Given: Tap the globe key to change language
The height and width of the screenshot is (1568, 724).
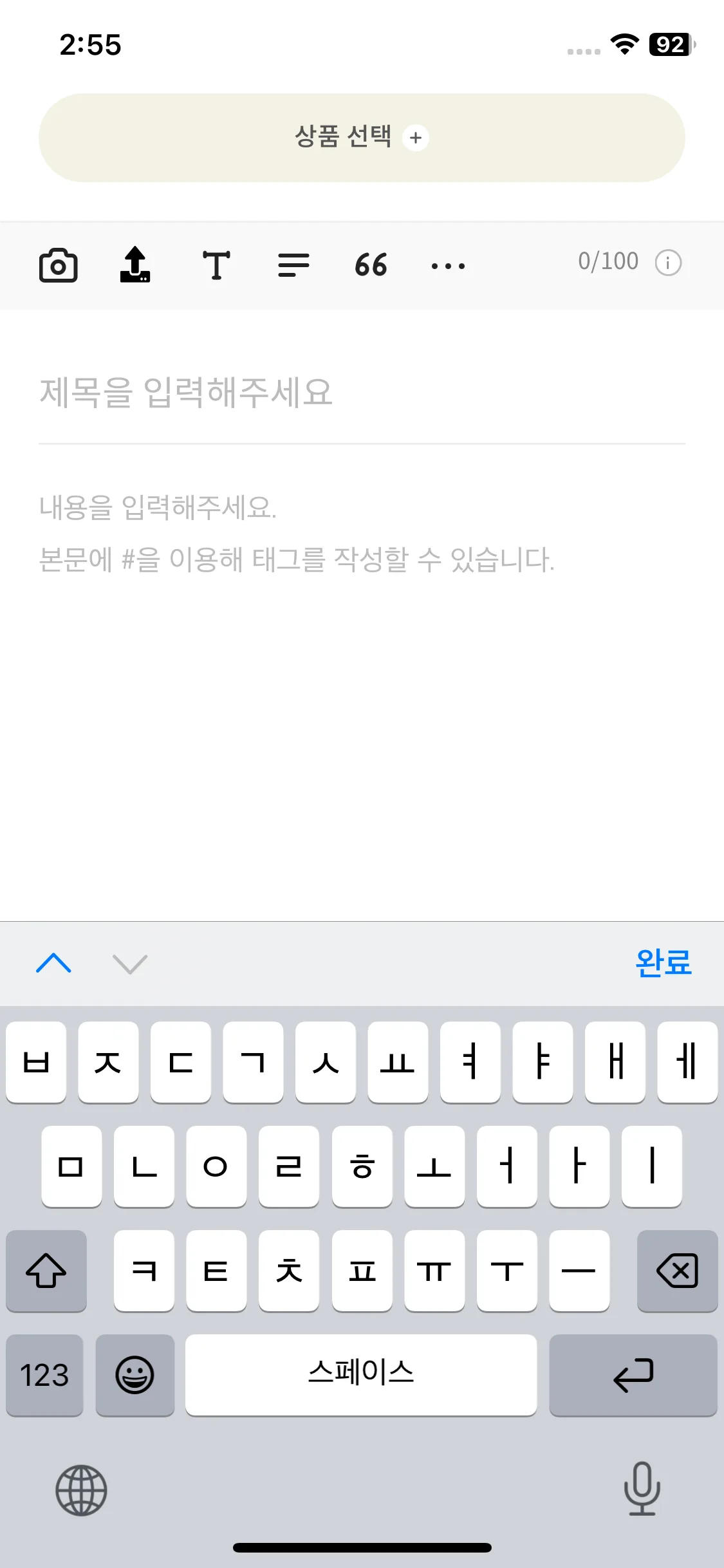Looking at the screenshot, I should click(x=81, y=1490).
